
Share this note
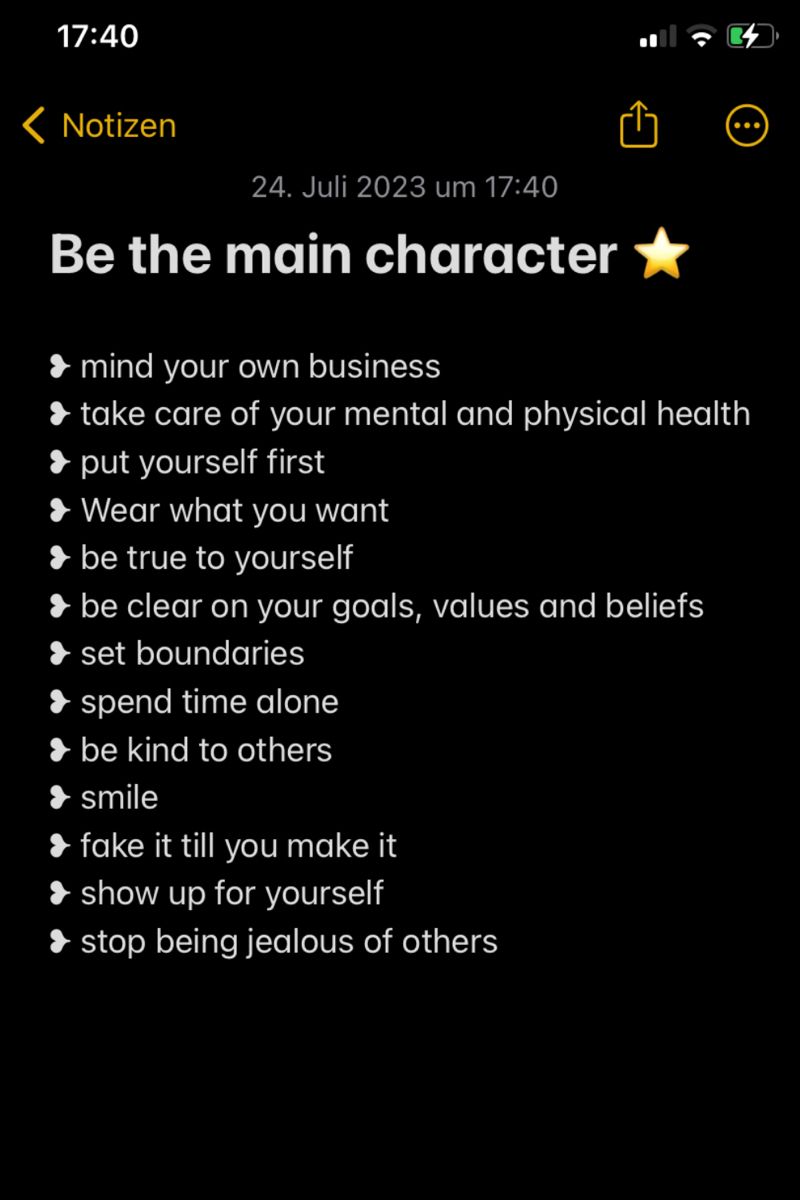click(639, 126)
